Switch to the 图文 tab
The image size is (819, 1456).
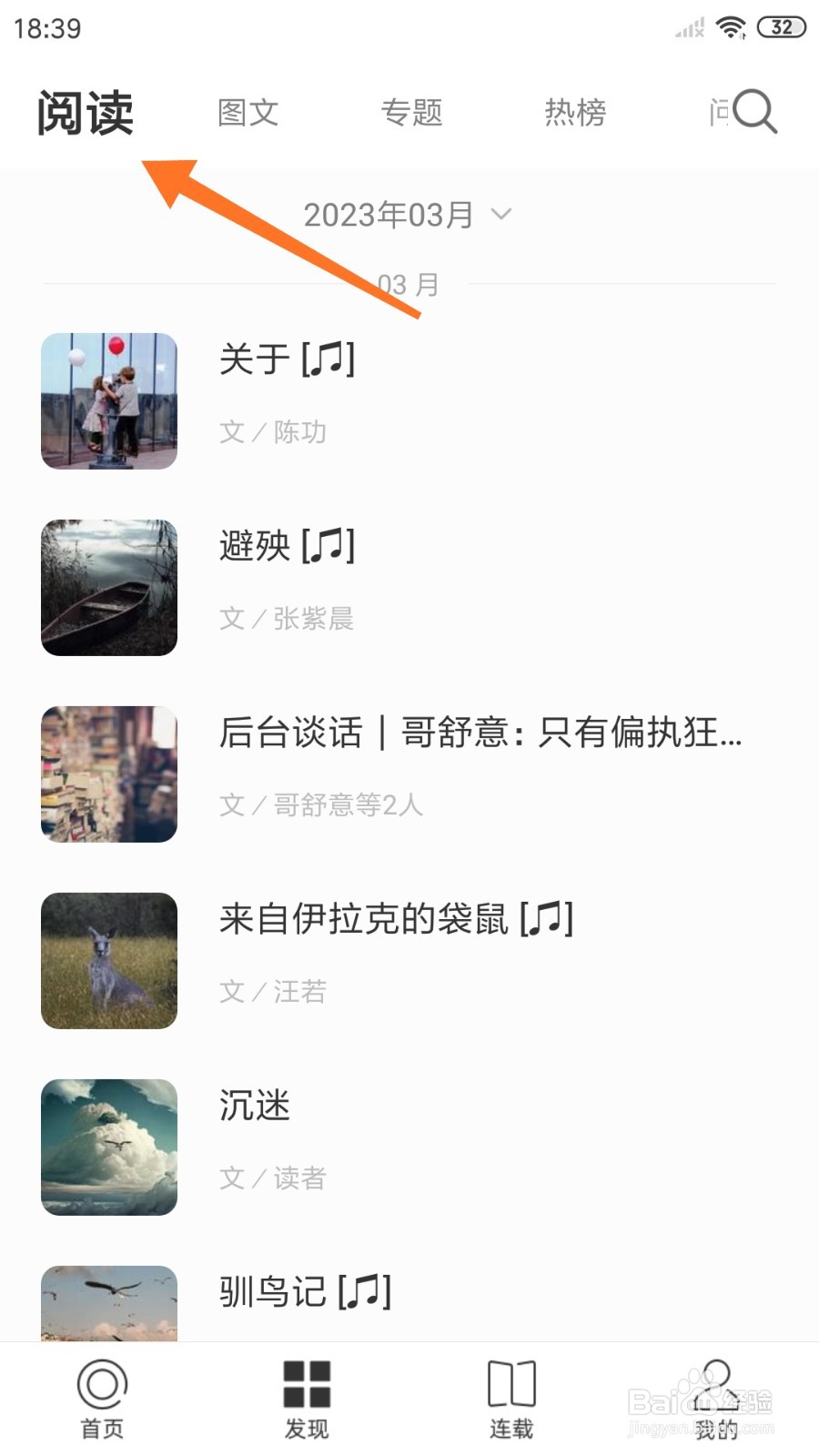[x=247, y=112]
